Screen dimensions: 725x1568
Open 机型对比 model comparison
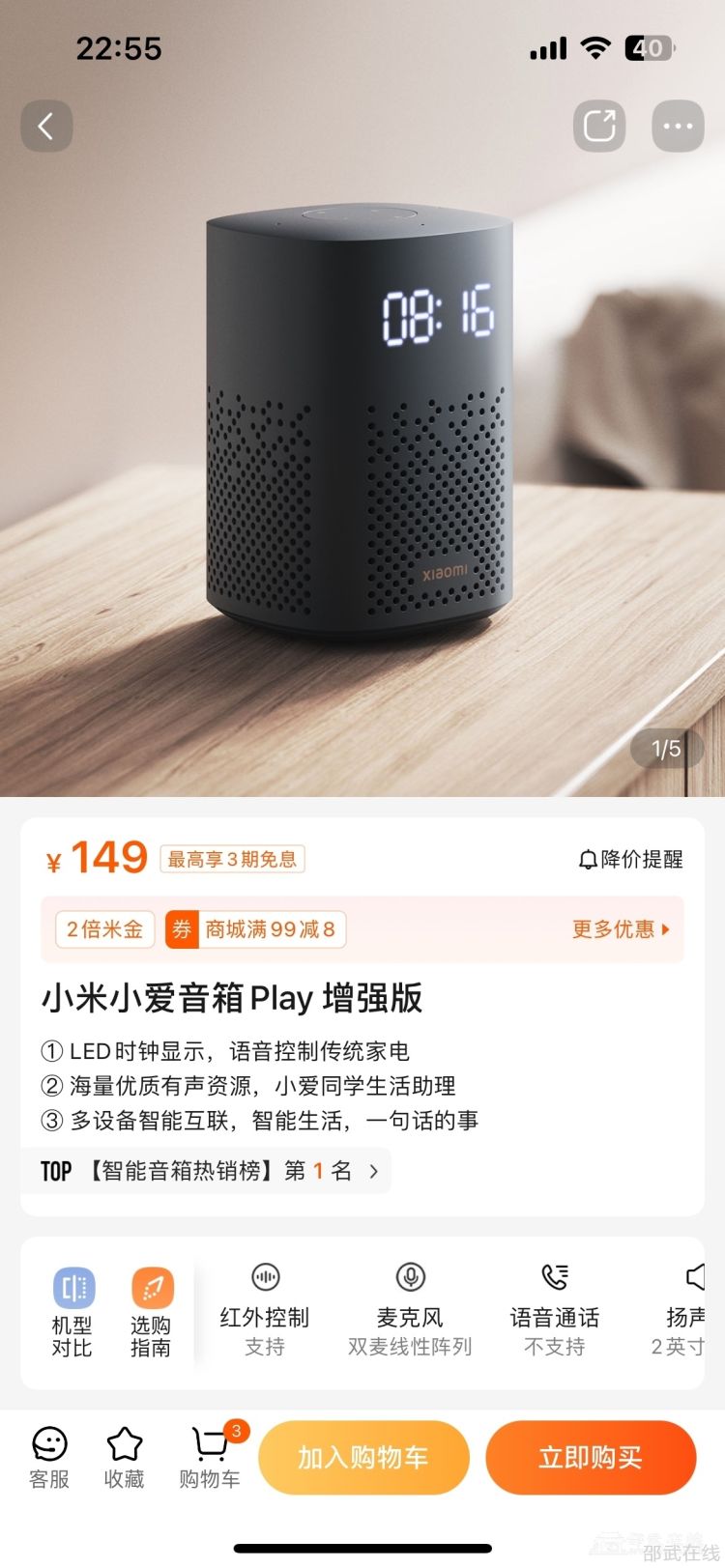point(72,1312)
